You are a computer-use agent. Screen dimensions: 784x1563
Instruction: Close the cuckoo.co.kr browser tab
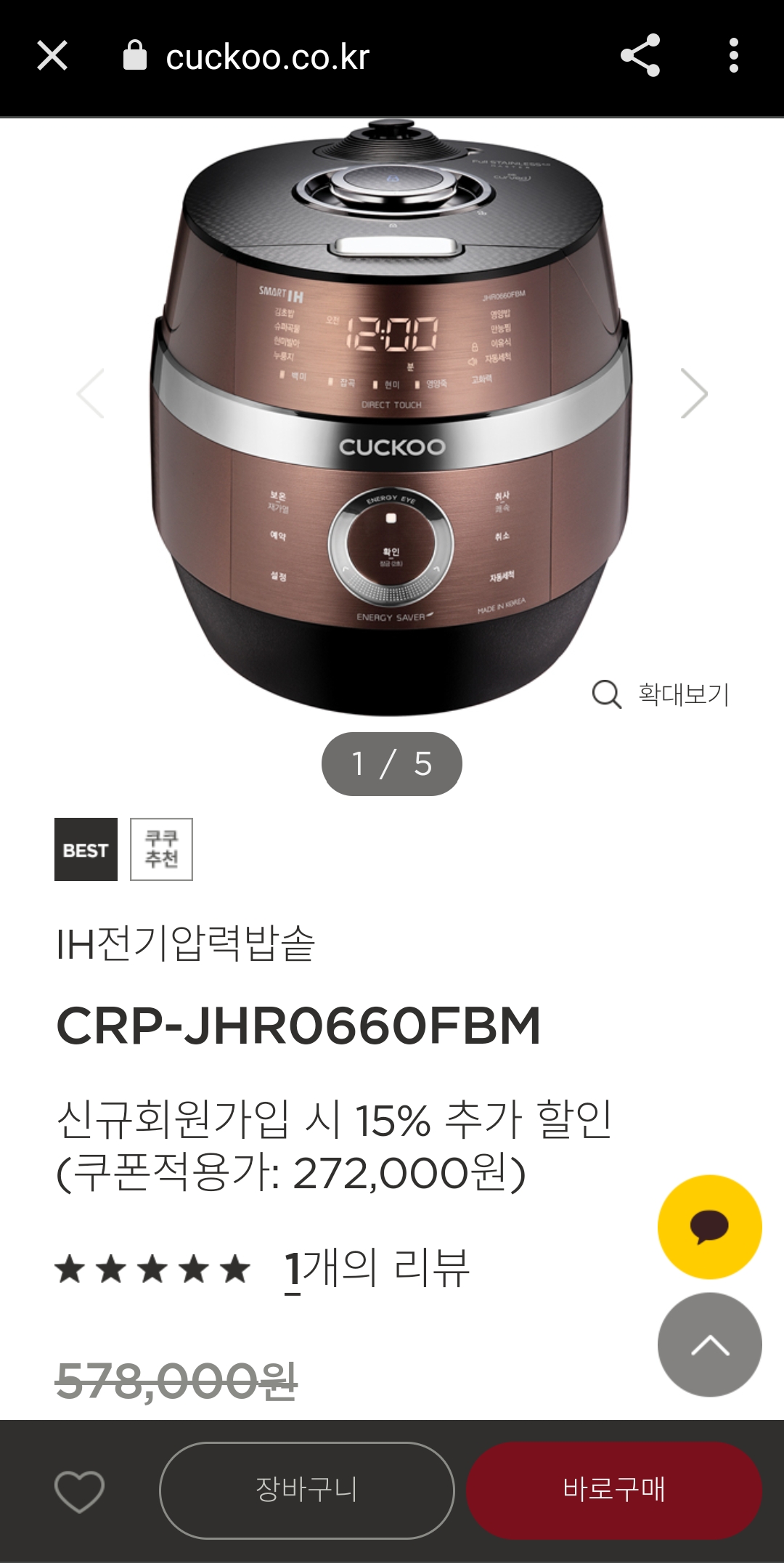[52, 56]
